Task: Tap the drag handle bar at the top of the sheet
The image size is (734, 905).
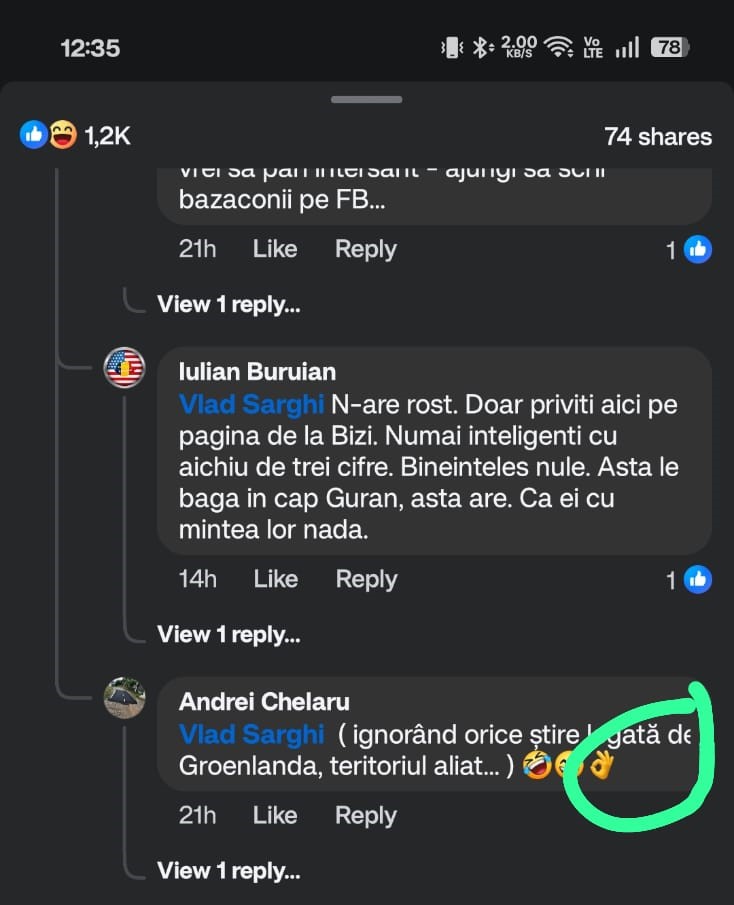Action: coord(366,99)
